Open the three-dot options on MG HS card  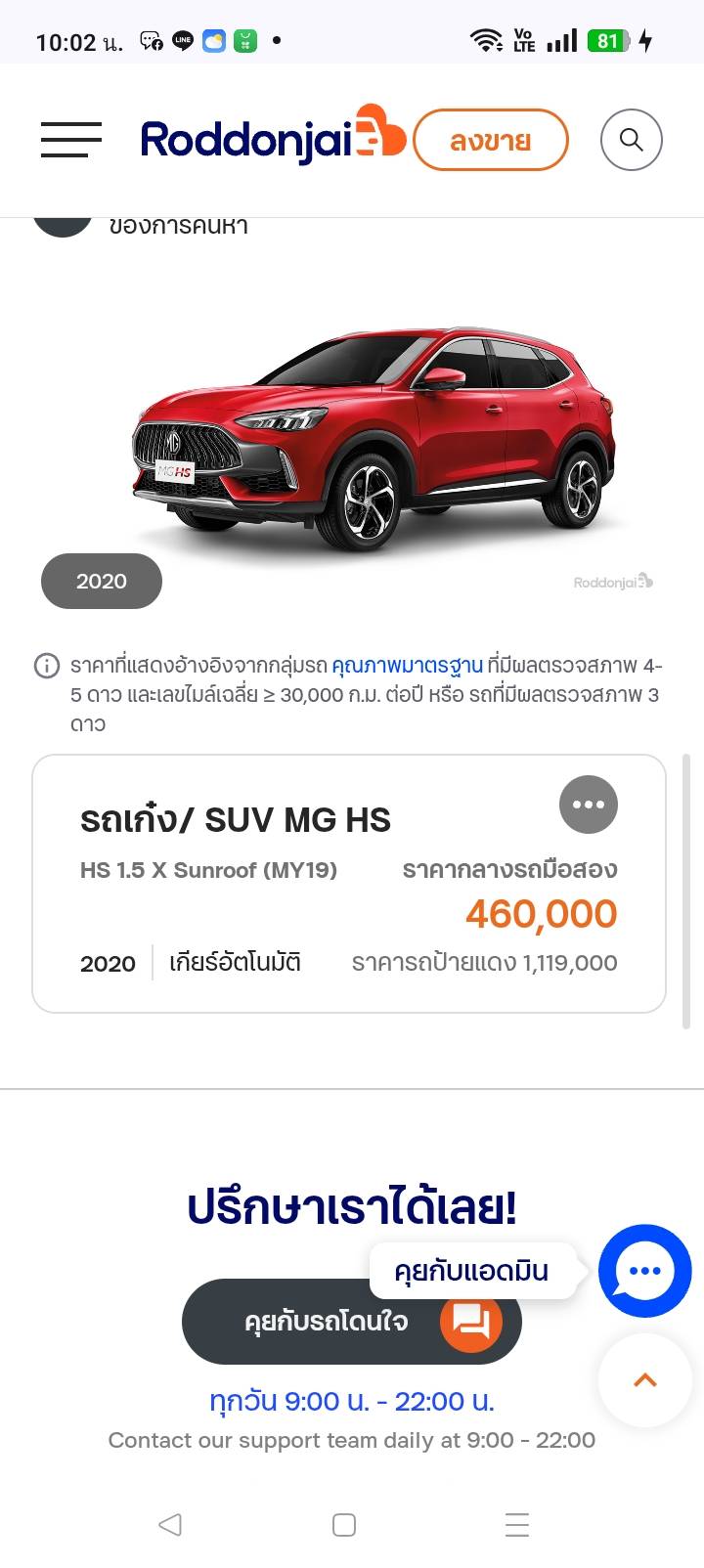pyautogui.click(x=588, y=805)
